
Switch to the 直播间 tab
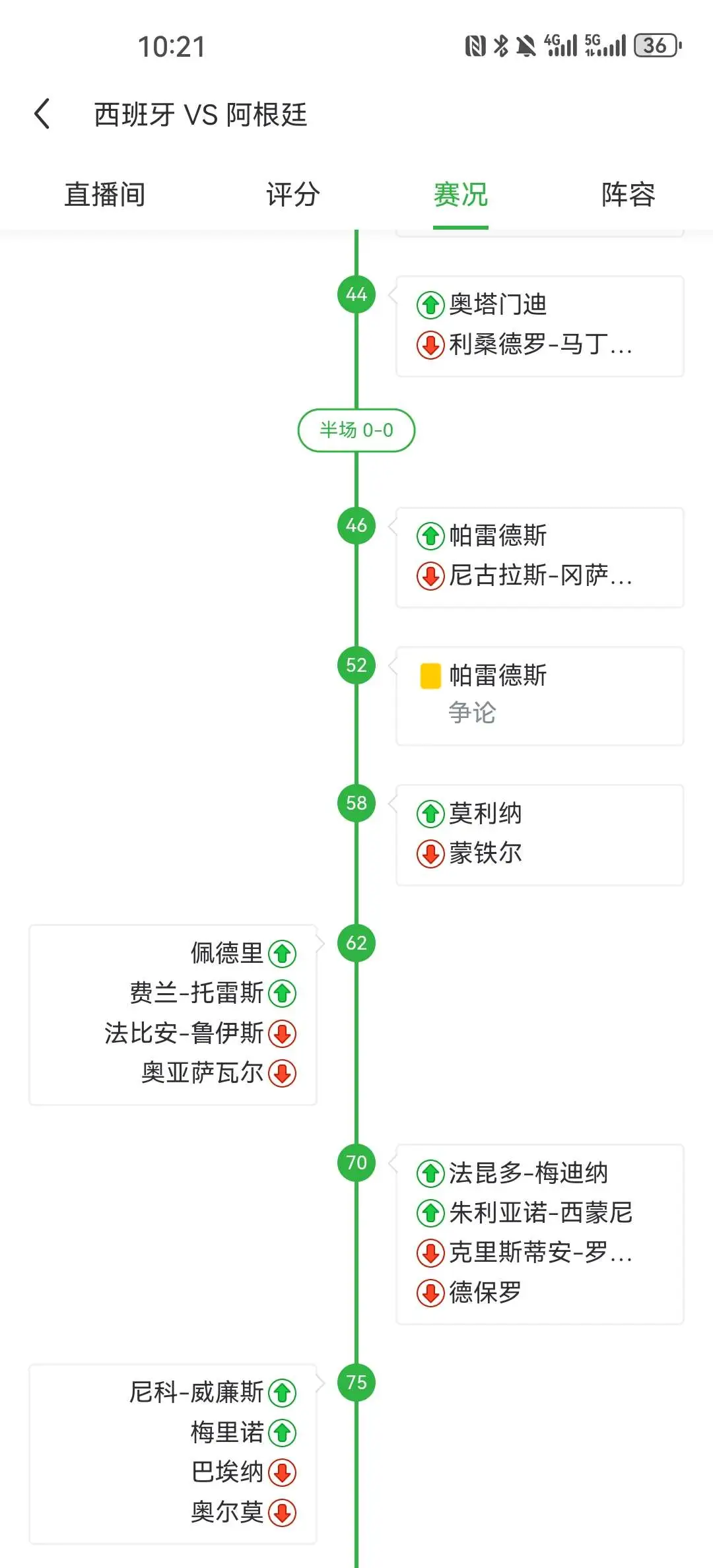click(x=105, y=195)
